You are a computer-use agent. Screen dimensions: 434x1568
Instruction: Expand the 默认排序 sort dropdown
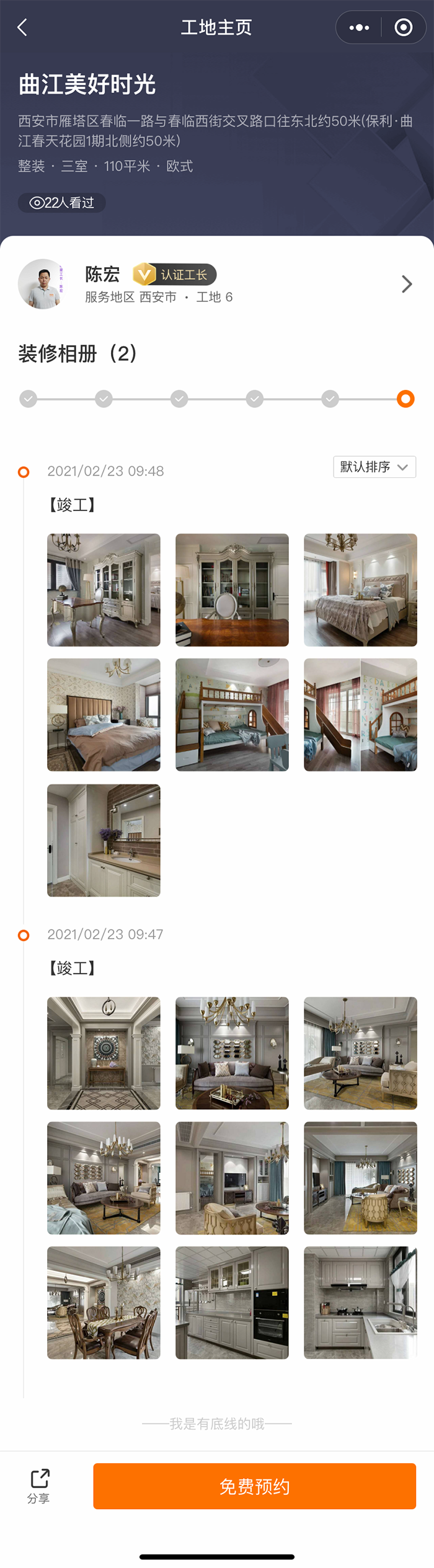click(374, 467)
